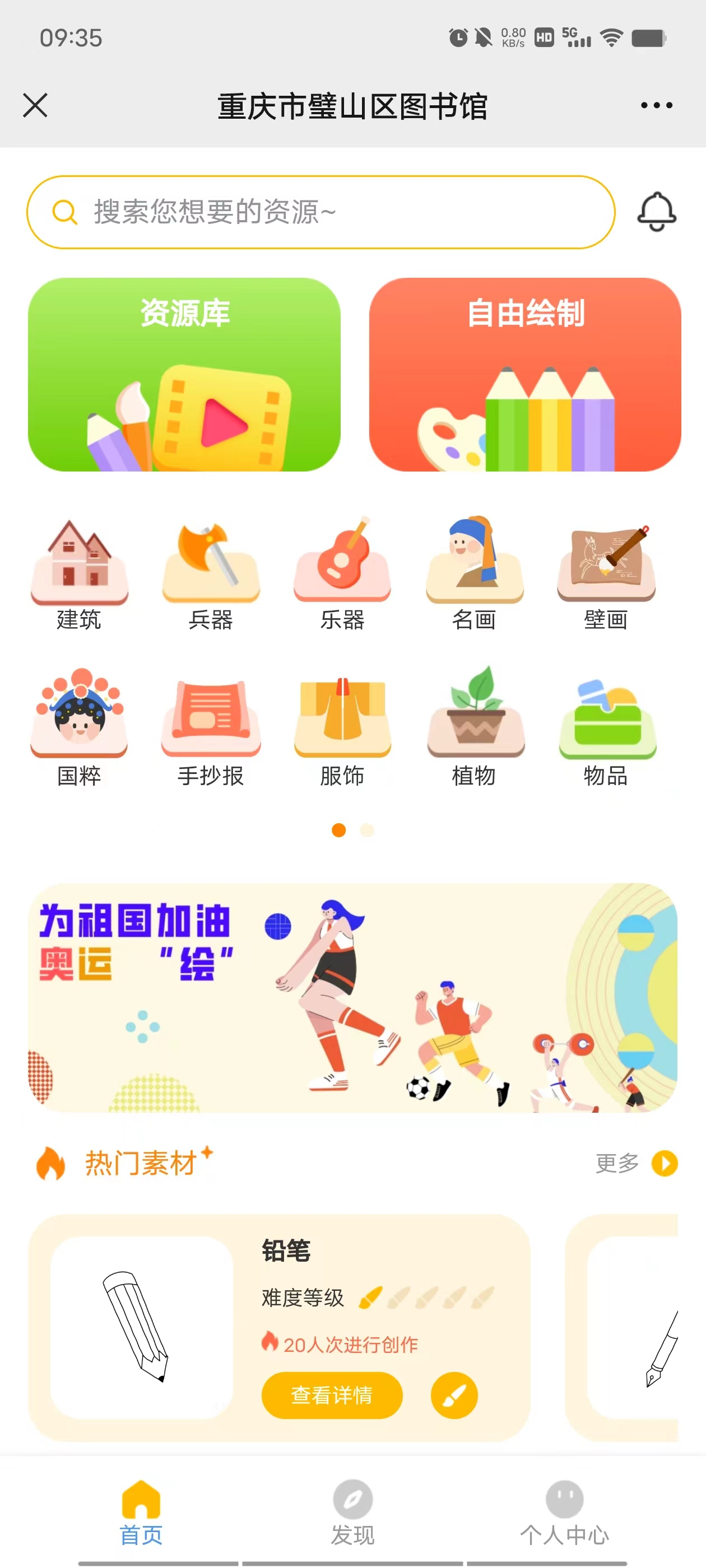Open the 自由绘制 free drawing card
The image size is (706, 1568).
[524, 374]
